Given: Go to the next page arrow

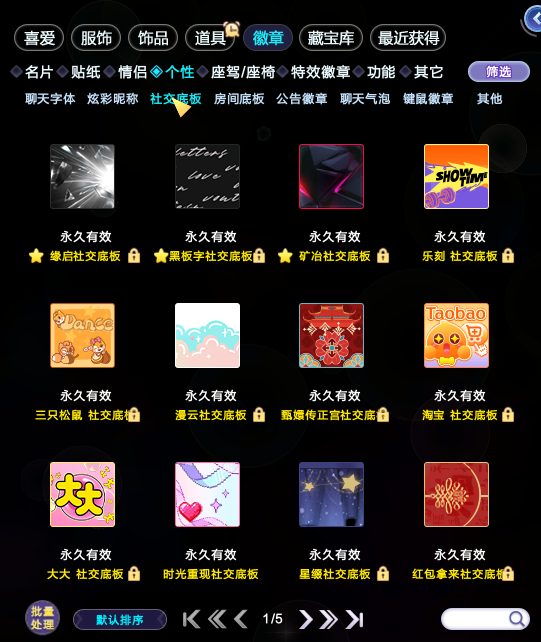Looking at the screenshot, I should (x=306, y=619).
